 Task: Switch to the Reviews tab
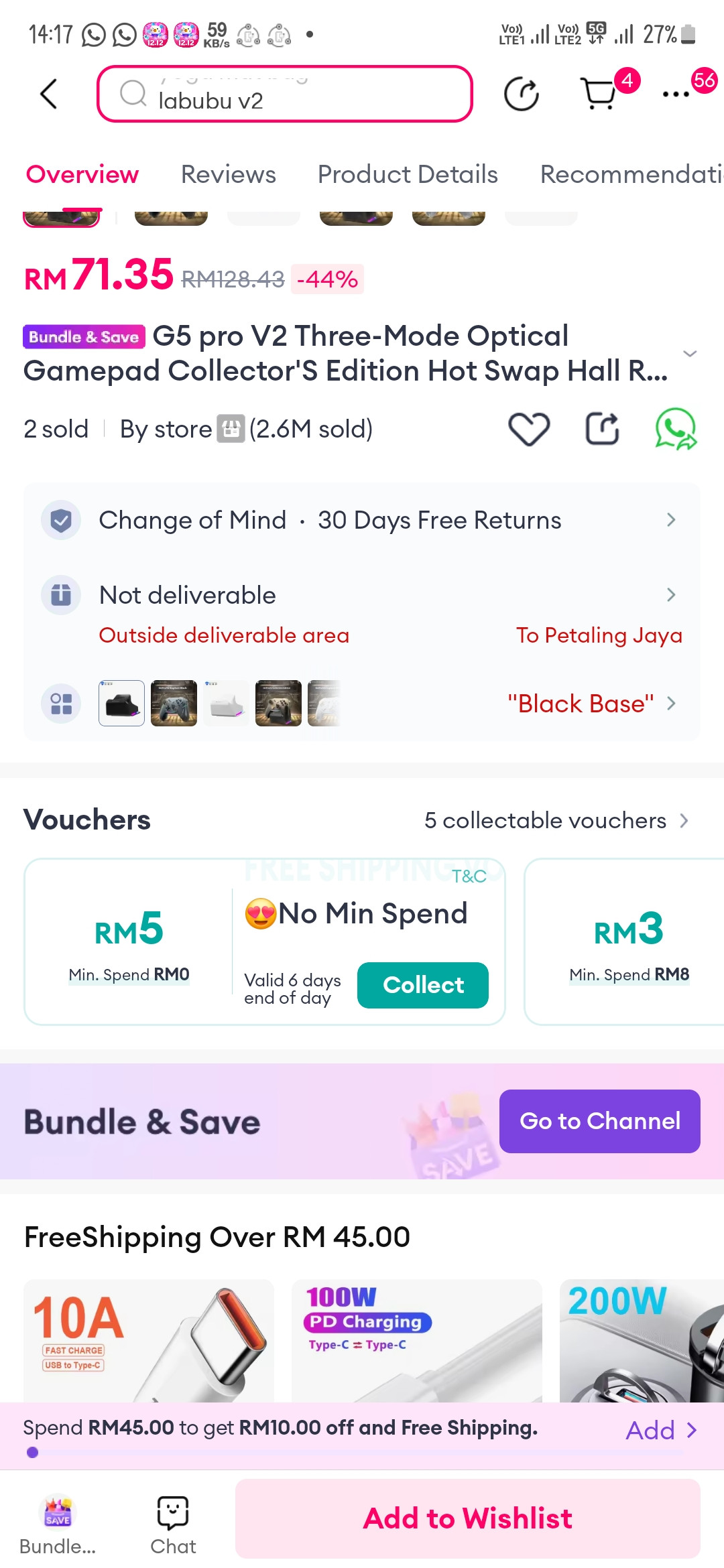click(x=229, y=174)
